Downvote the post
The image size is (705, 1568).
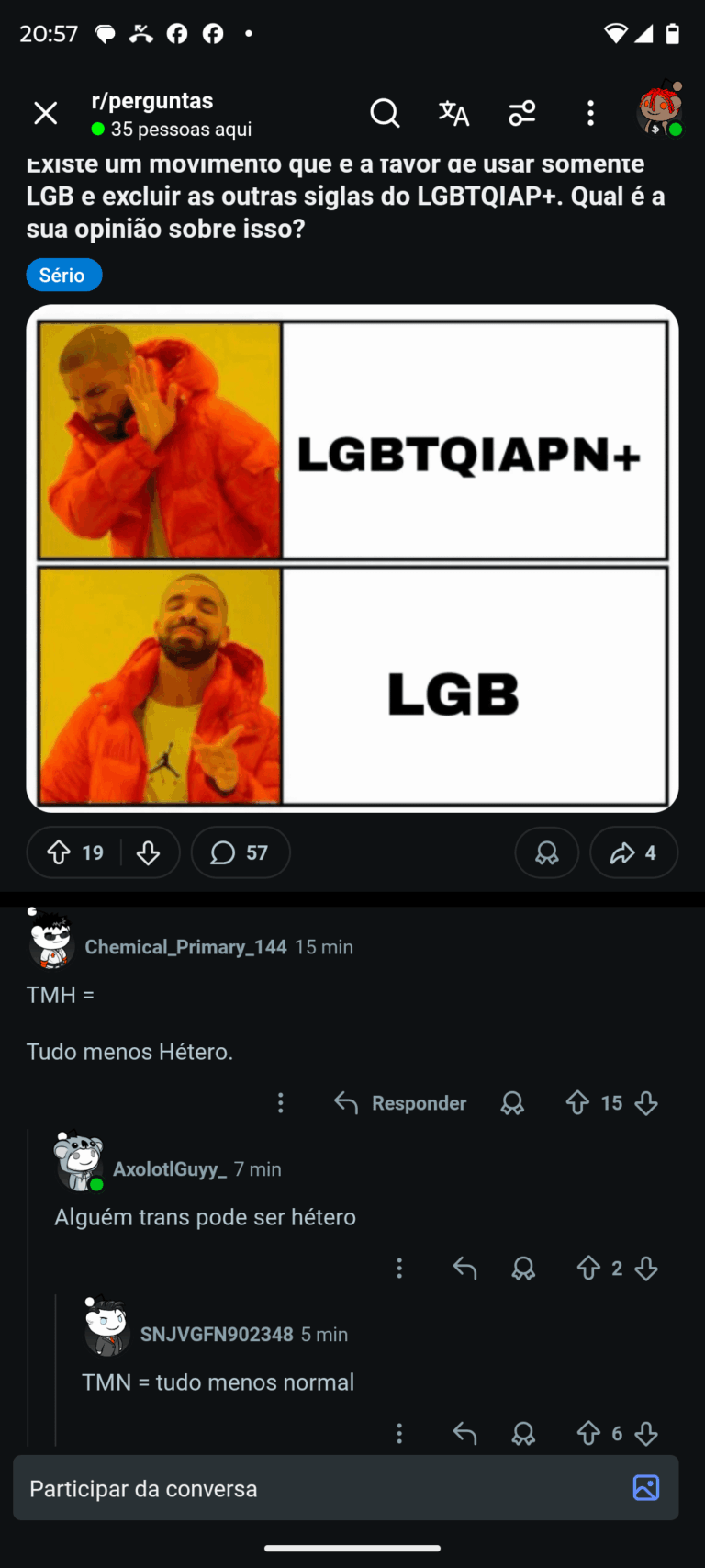coord(148,852)
